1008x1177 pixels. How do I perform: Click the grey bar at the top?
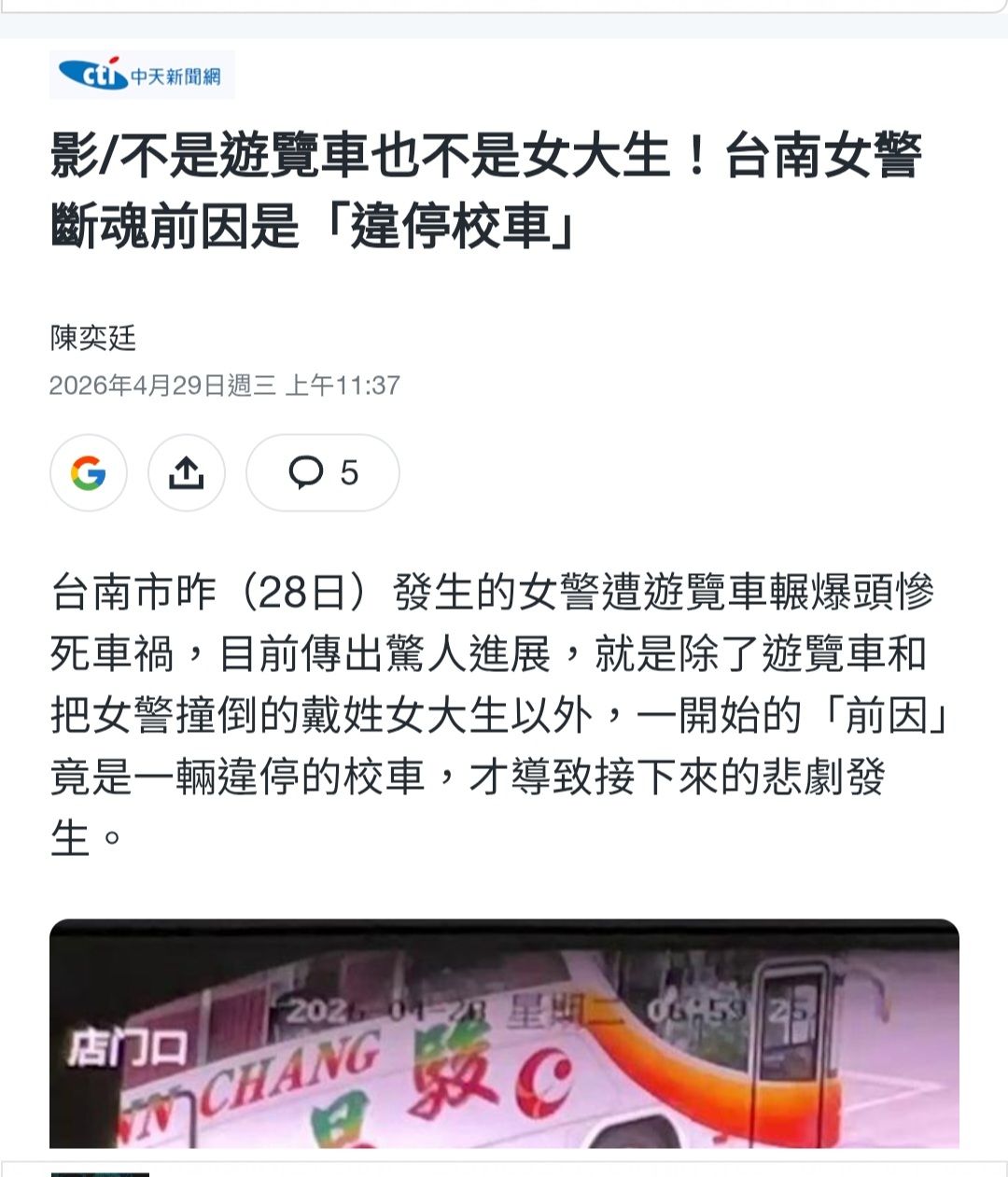pos(504,7)
